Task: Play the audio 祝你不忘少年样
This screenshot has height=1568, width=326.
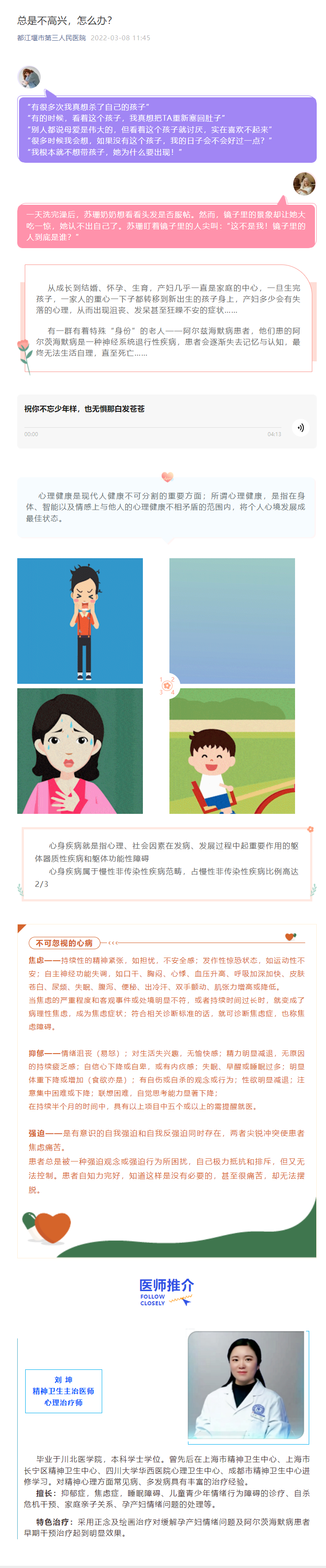Action: tap(300, 427)
